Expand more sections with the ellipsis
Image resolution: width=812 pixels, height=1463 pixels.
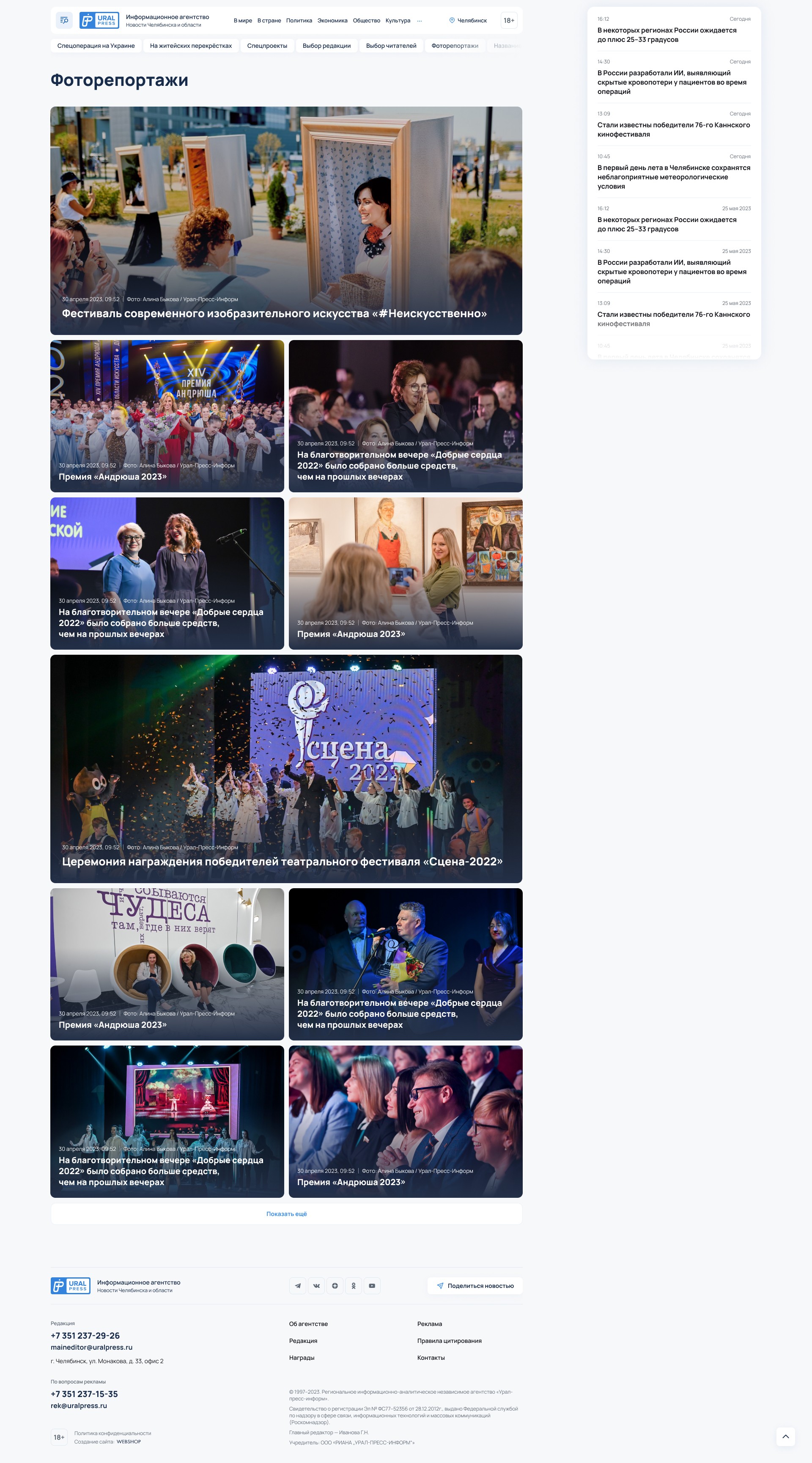[x=419, y=20]
